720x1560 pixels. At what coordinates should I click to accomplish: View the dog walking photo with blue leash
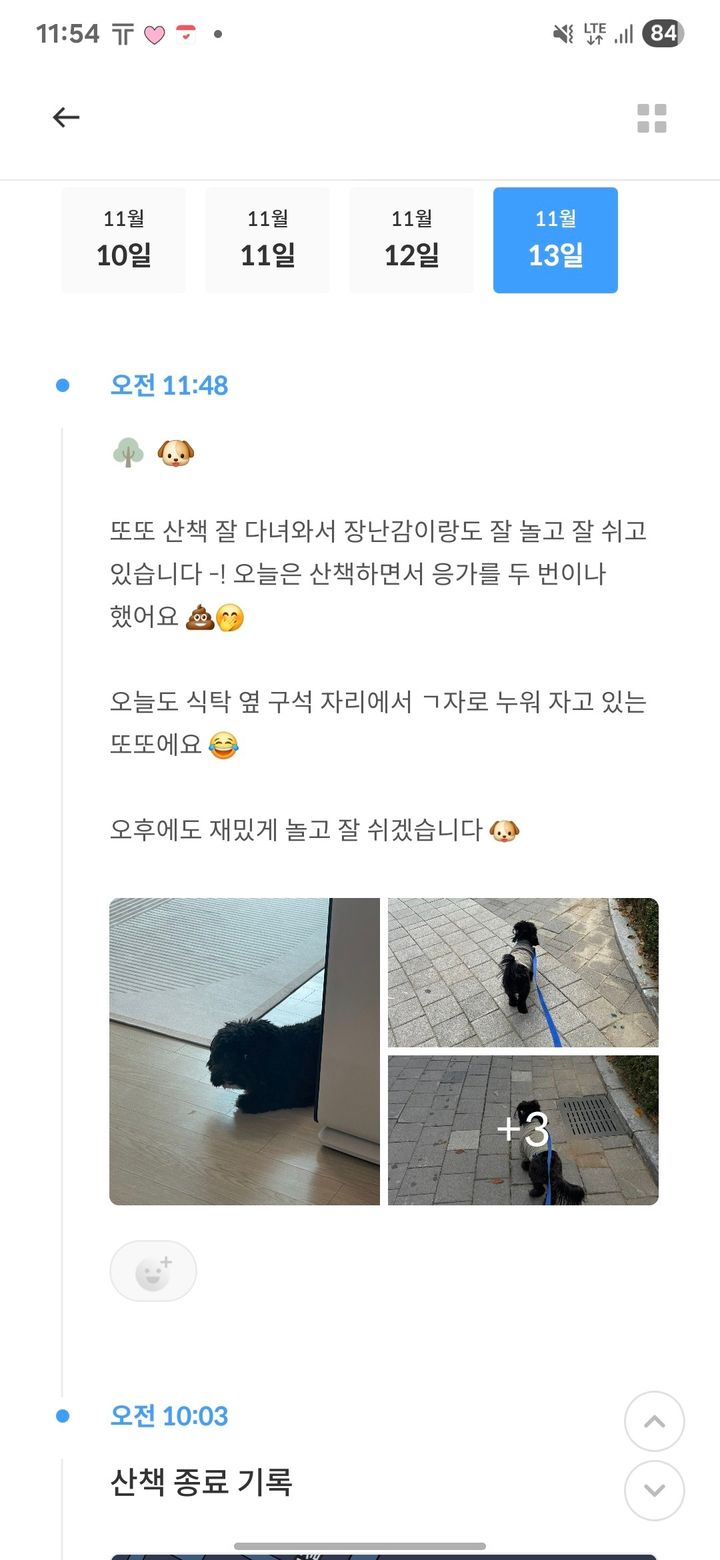tap(523, 972)
